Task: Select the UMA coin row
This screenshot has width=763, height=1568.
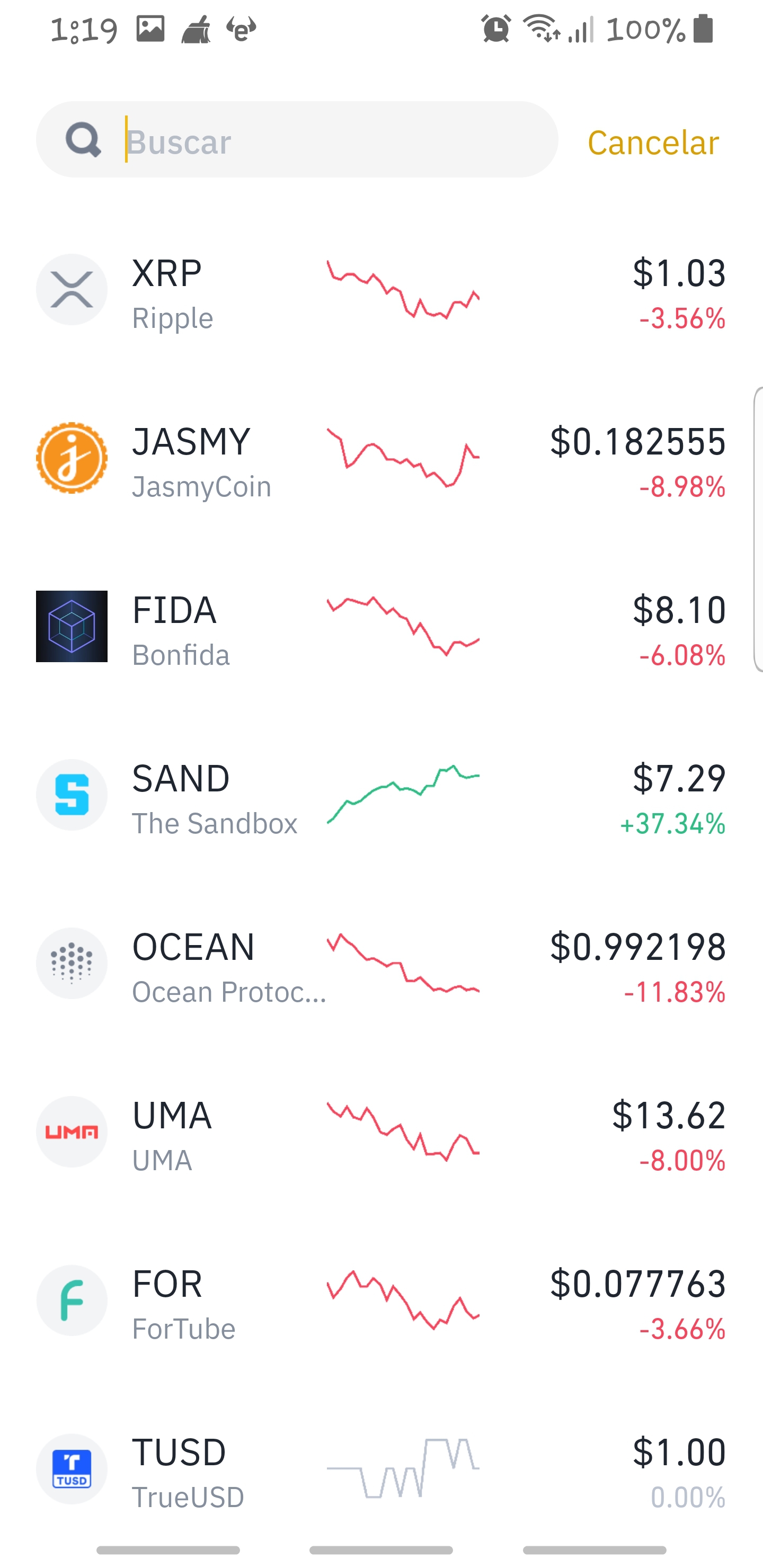Action: coord(381,1132)
